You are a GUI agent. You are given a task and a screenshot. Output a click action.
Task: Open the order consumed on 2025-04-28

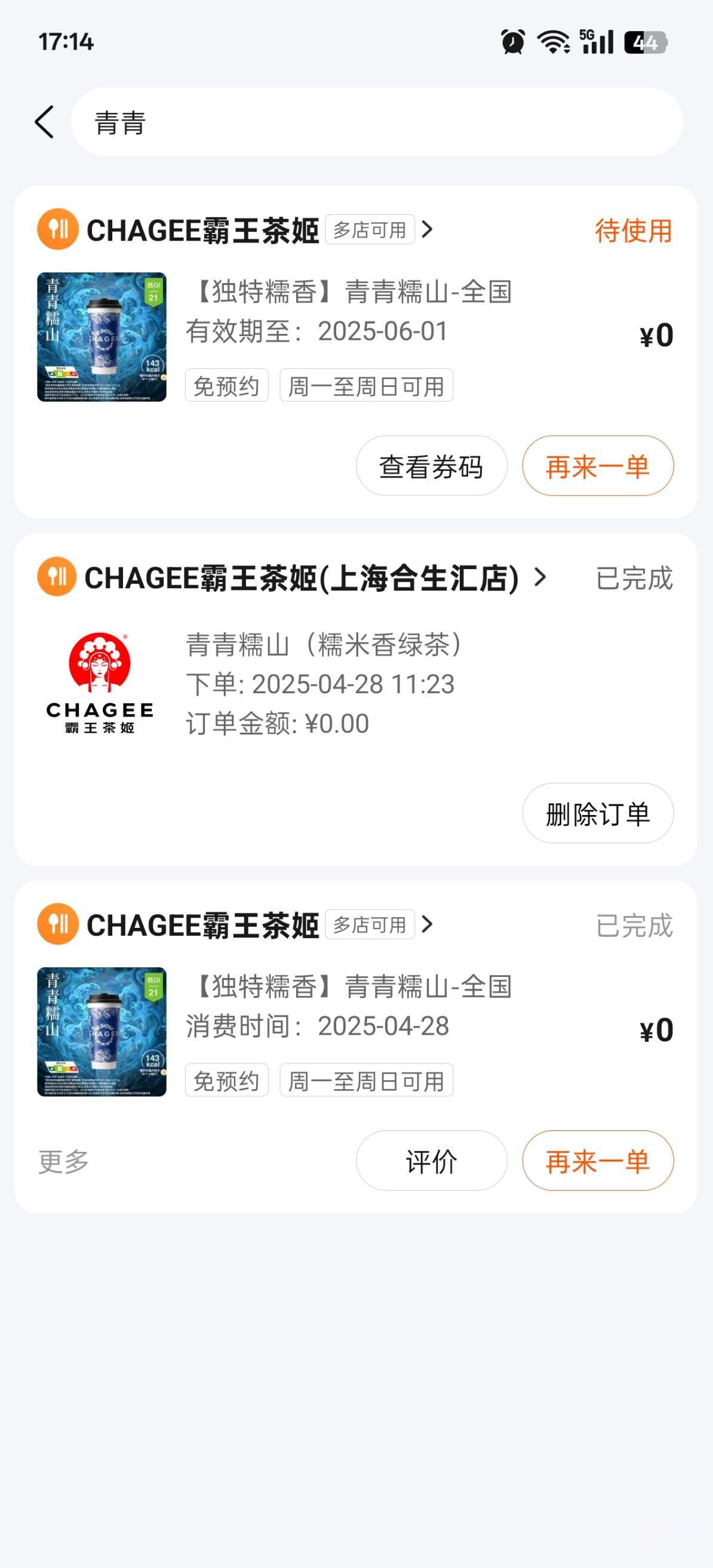click(x=355, y=1032)
